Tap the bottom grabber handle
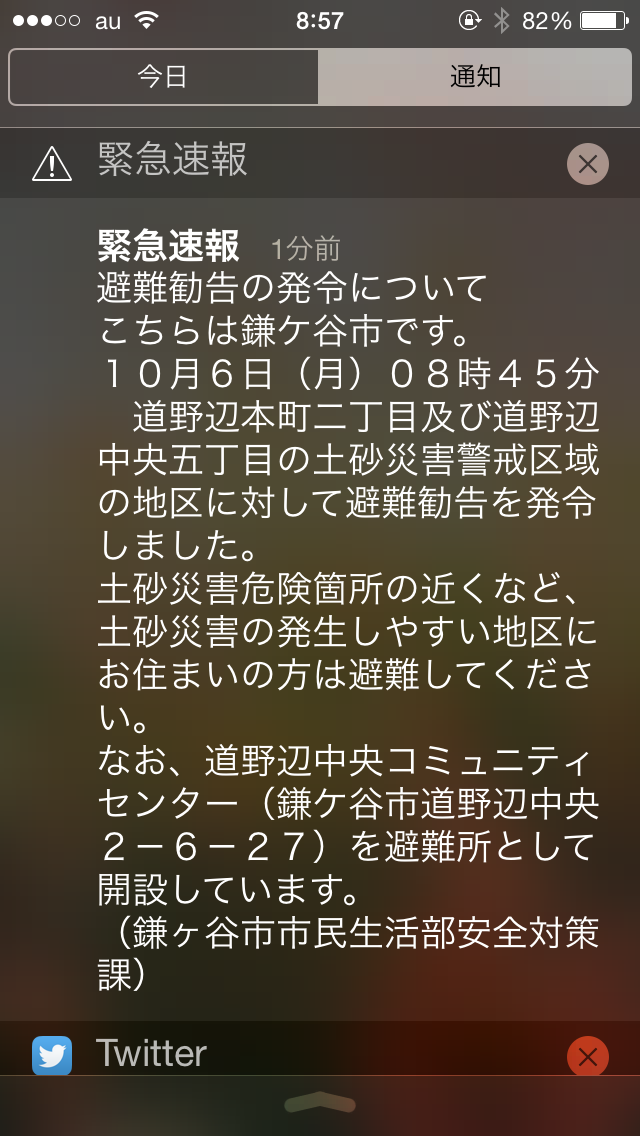Screen dimensions: 640x1136 320,1103
